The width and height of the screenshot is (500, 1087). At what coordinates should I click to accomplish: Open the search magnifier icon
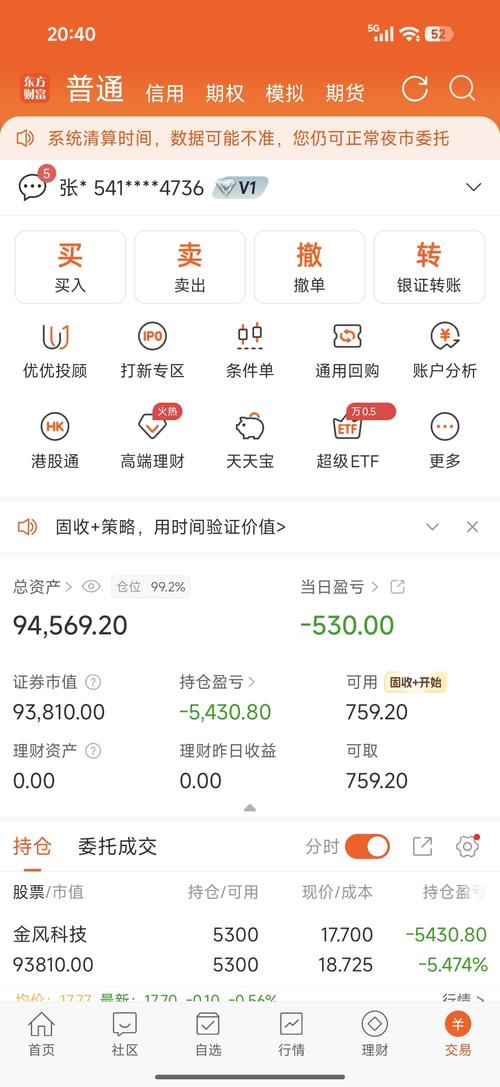point(462,89)
